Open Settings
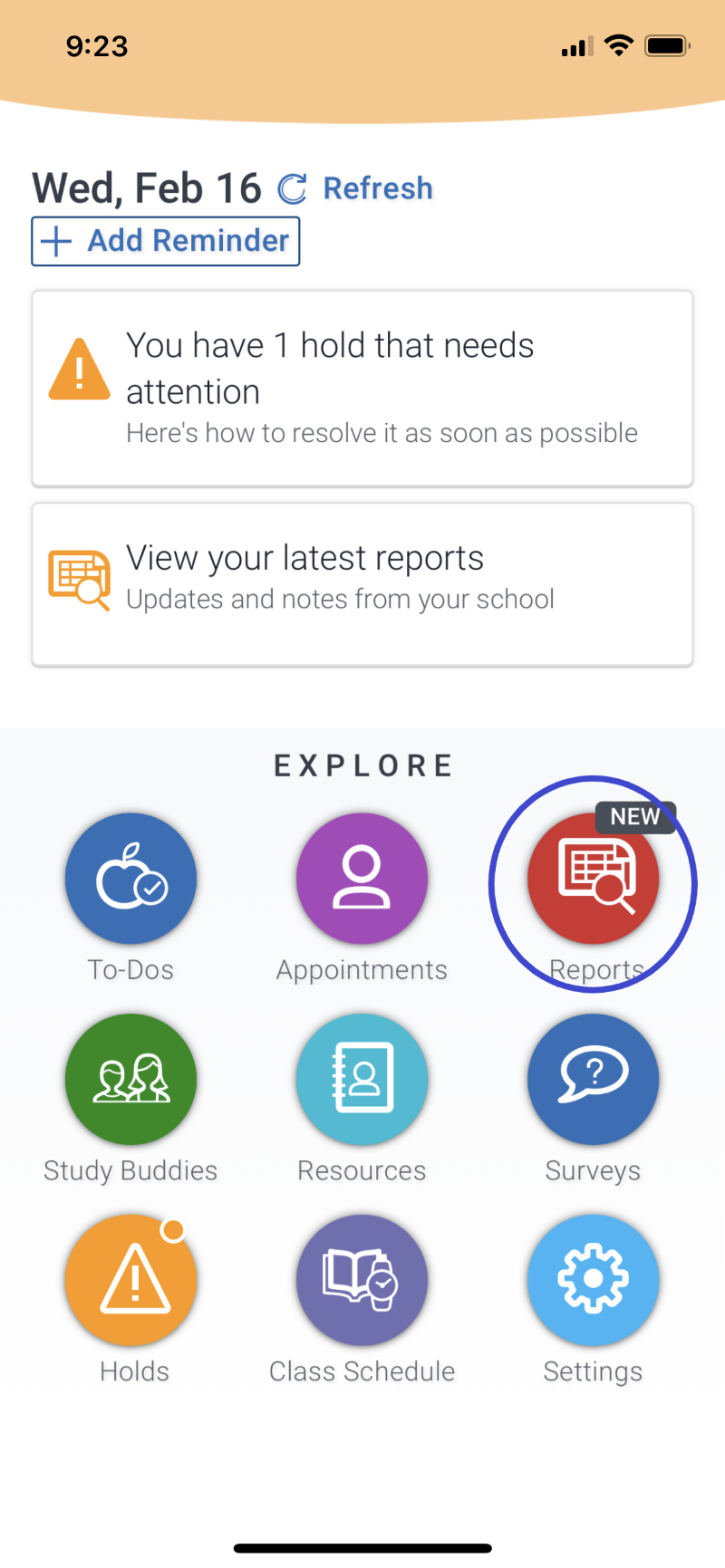The width and height of the screenshot is (725, 1568). pos(593,1281)
